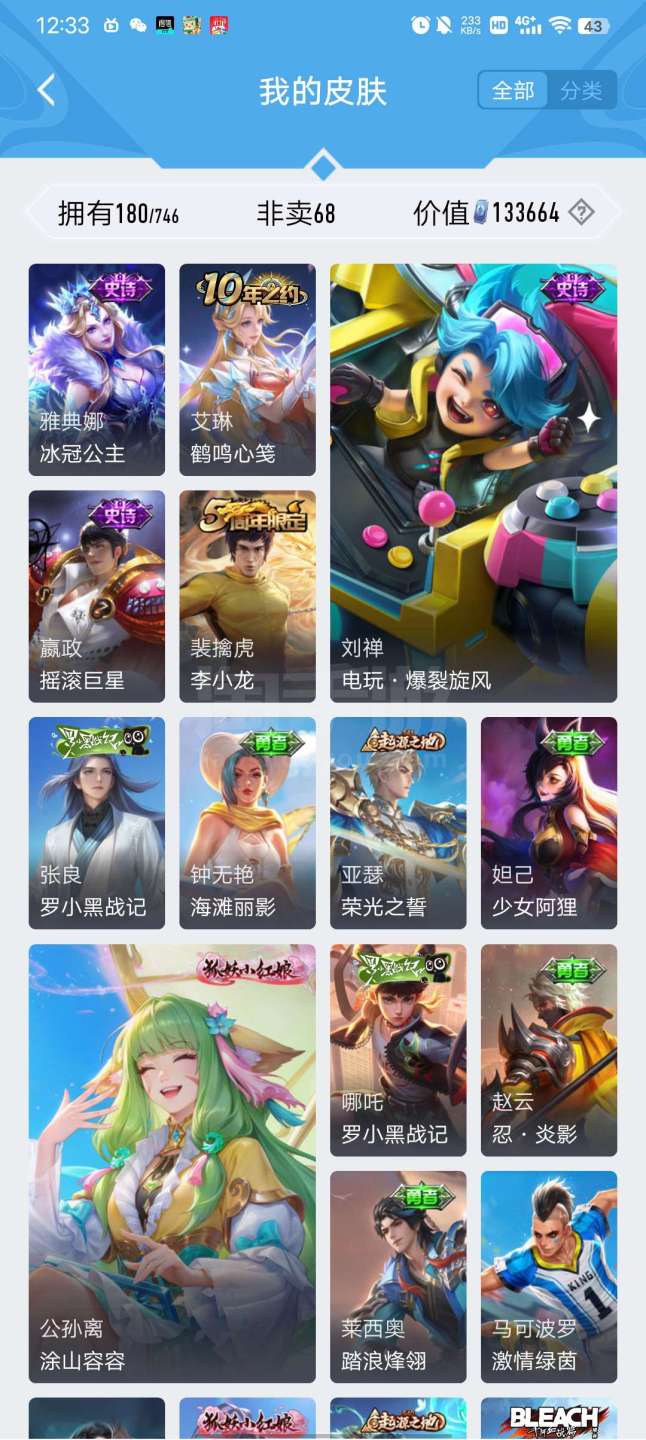Screen dimensions: 646x1440
Task: Open 公孙离 涂山容容 skin card
Action: click(172, 1163)
